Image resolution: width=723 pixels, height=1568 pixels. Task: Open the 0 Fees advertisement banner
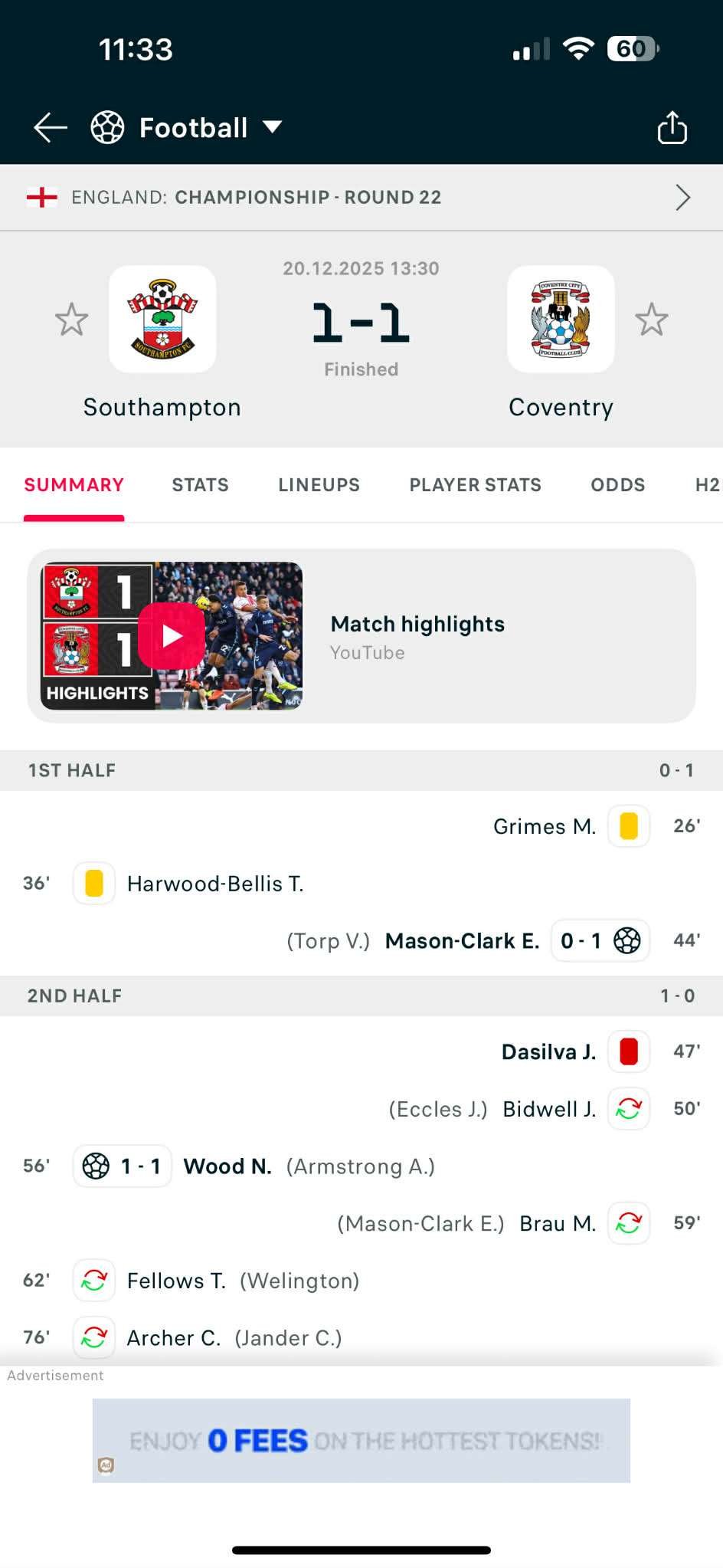361,1440
